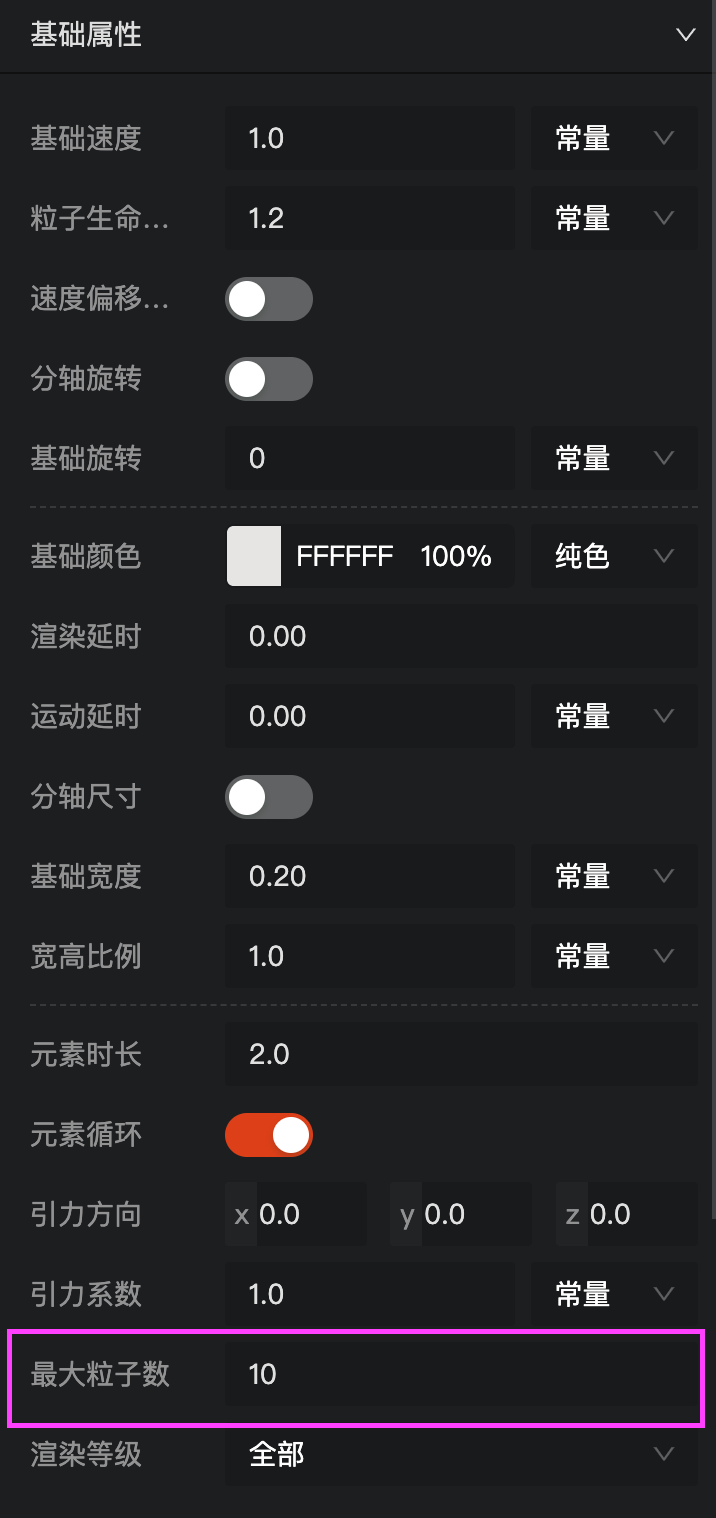
Task: Pick the 基础颜色 white color swatch
Action: 254,556
